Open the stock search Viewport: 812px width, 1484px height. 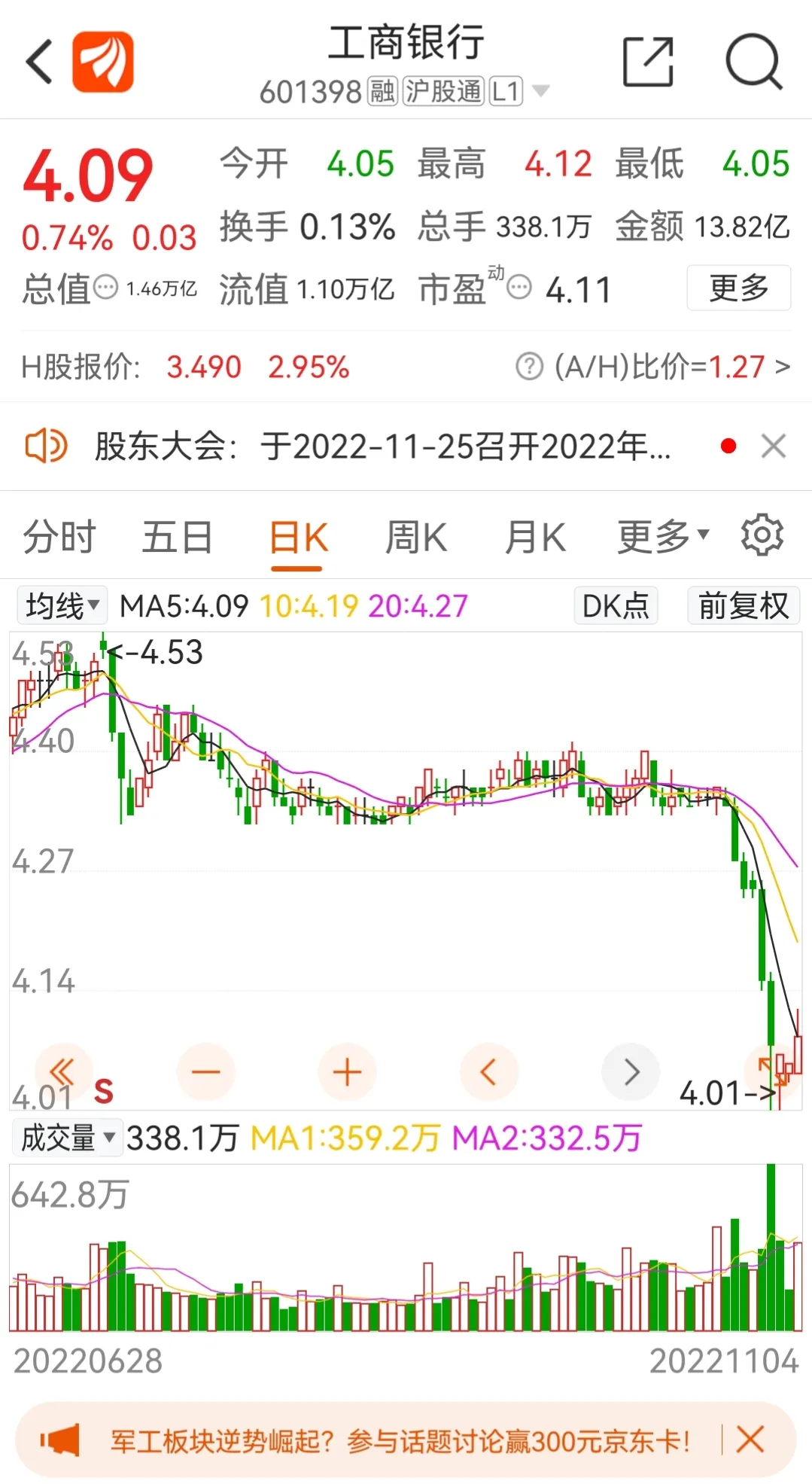753,62
